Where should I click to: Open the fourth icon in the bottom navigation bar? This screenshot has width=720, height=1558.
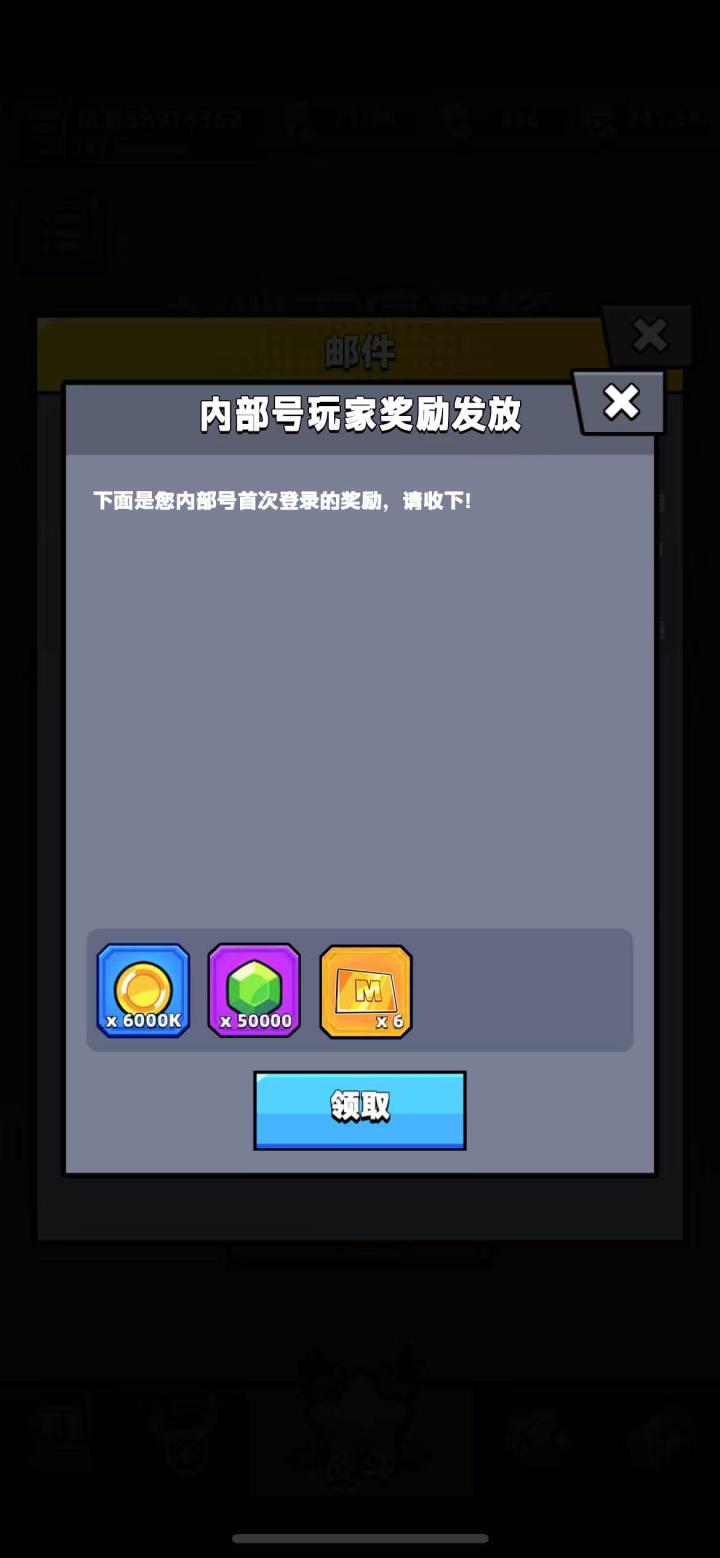(535, 1435)
